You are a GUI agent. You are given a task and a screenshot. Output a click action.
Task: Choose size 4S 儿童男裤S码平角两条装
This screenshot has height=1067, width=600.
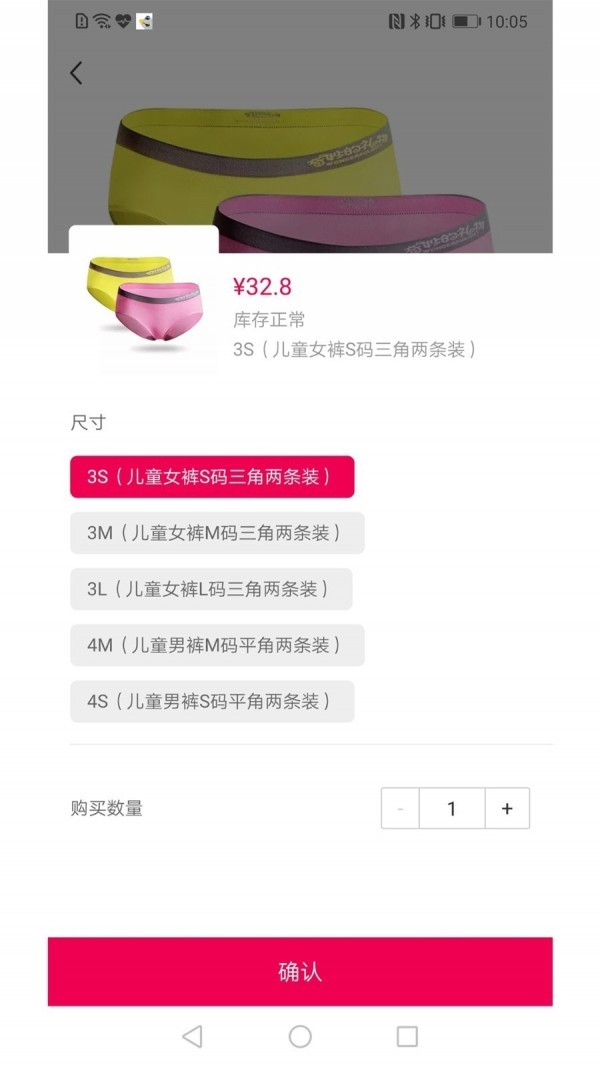(212, 702)
